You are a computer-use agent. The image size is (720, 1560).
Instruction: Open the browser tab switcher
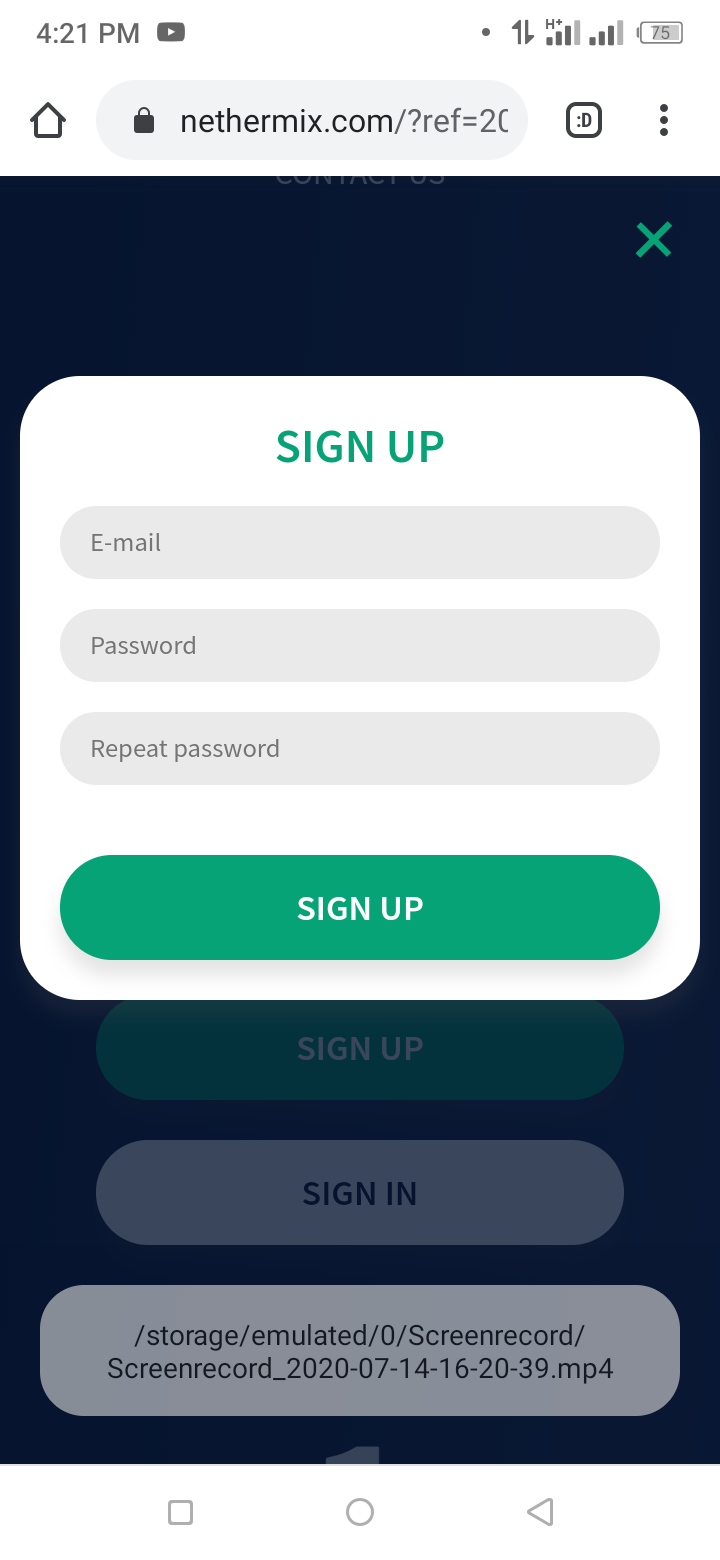pyautogui.click(x=584, y=121)
